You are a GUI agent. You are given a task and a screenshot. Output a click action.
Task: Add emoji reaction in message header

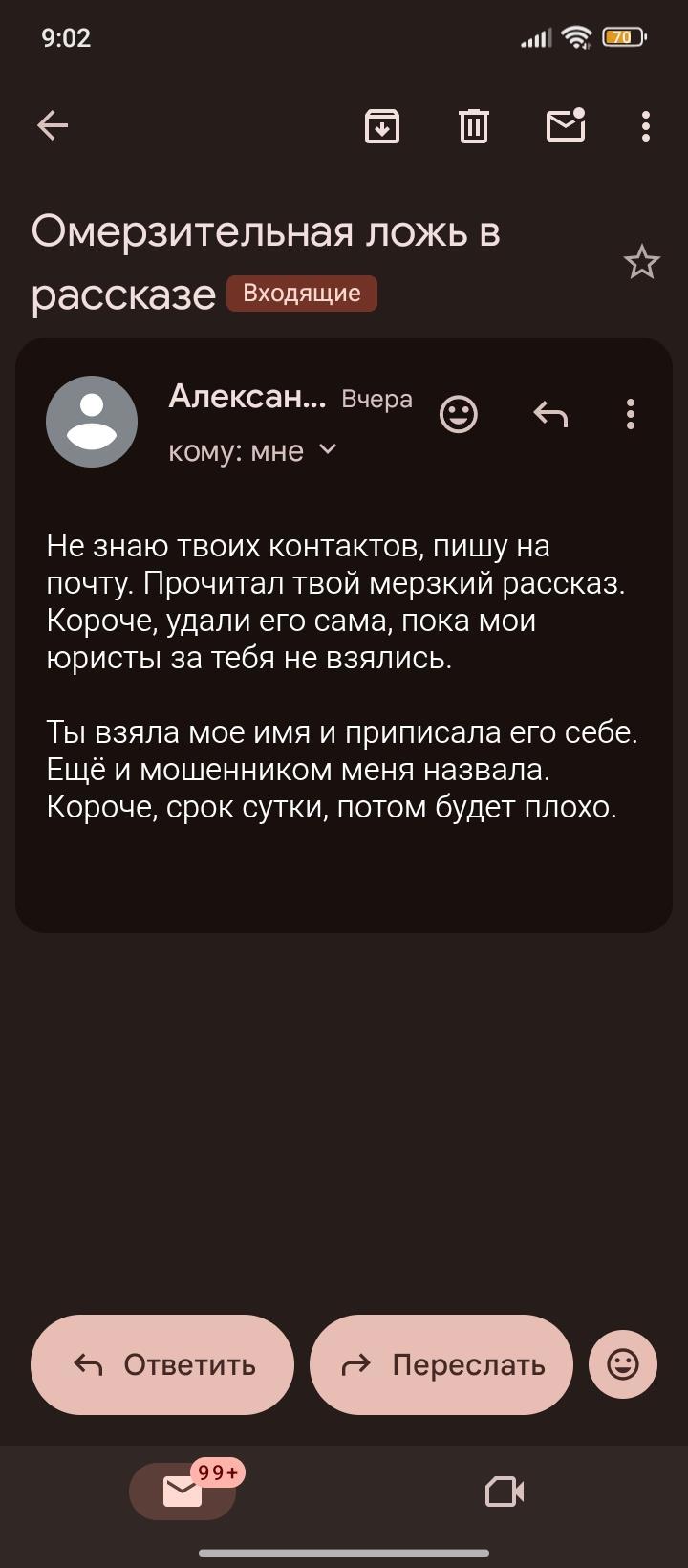[459, 414]
